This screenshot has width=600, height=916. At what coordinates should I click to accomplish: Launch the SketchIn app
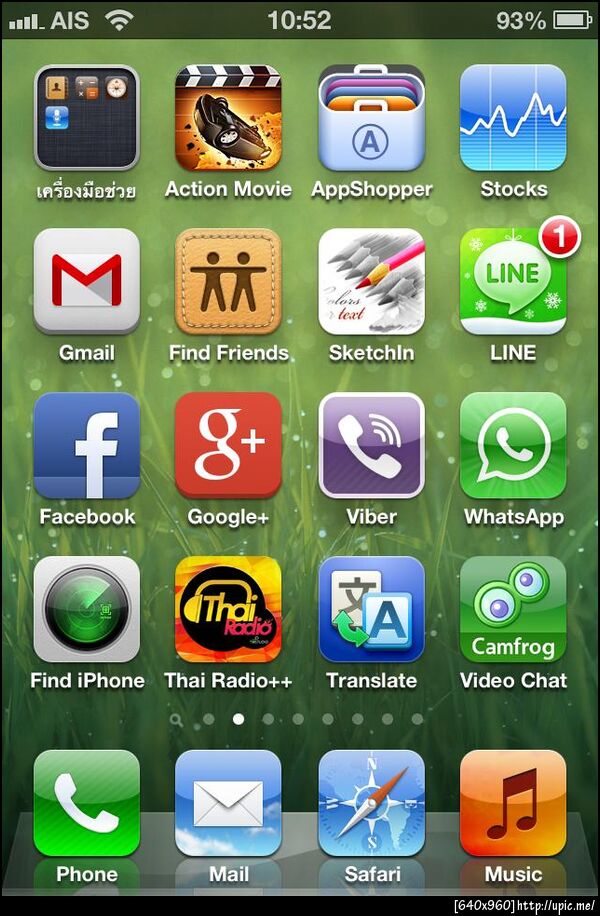coord(371,282)
